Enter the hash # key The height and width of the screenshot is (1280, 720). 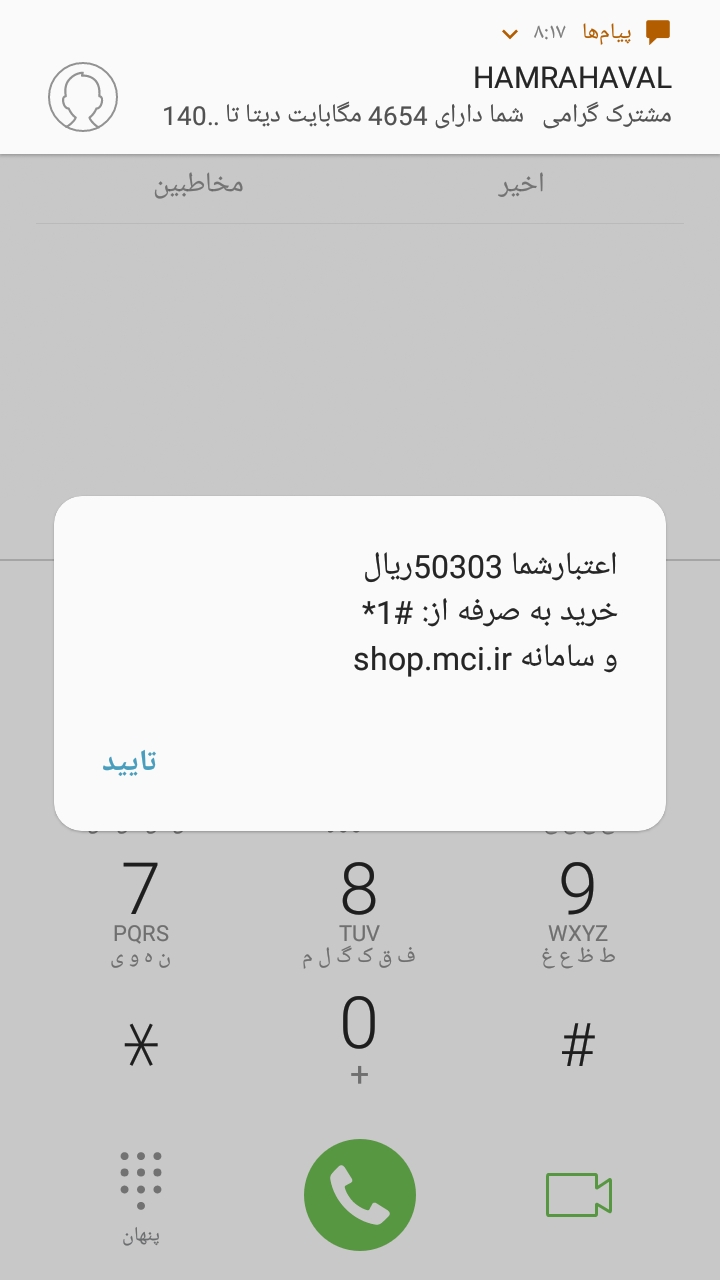[578, 1046]
